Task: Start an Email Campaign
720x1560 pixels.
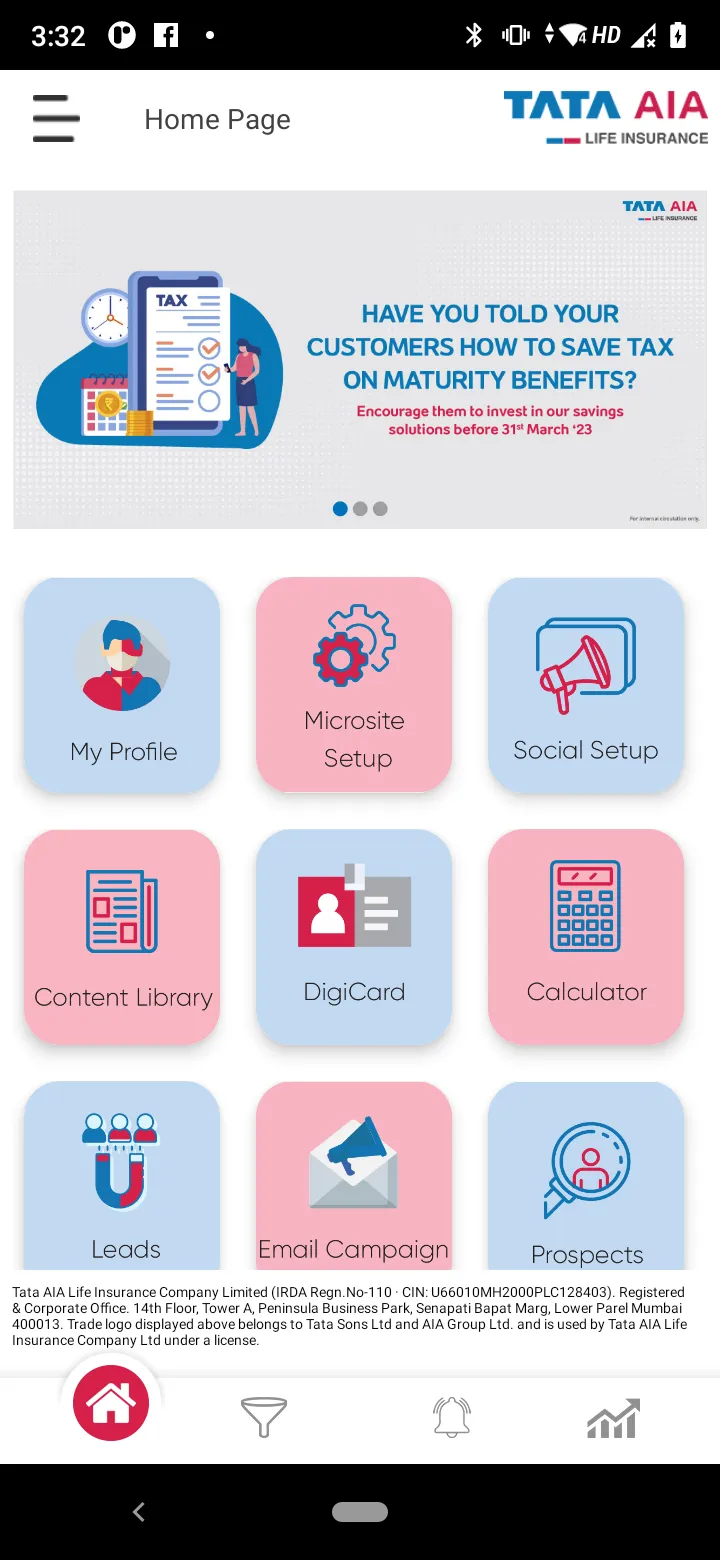Action: pos(354,1177)
